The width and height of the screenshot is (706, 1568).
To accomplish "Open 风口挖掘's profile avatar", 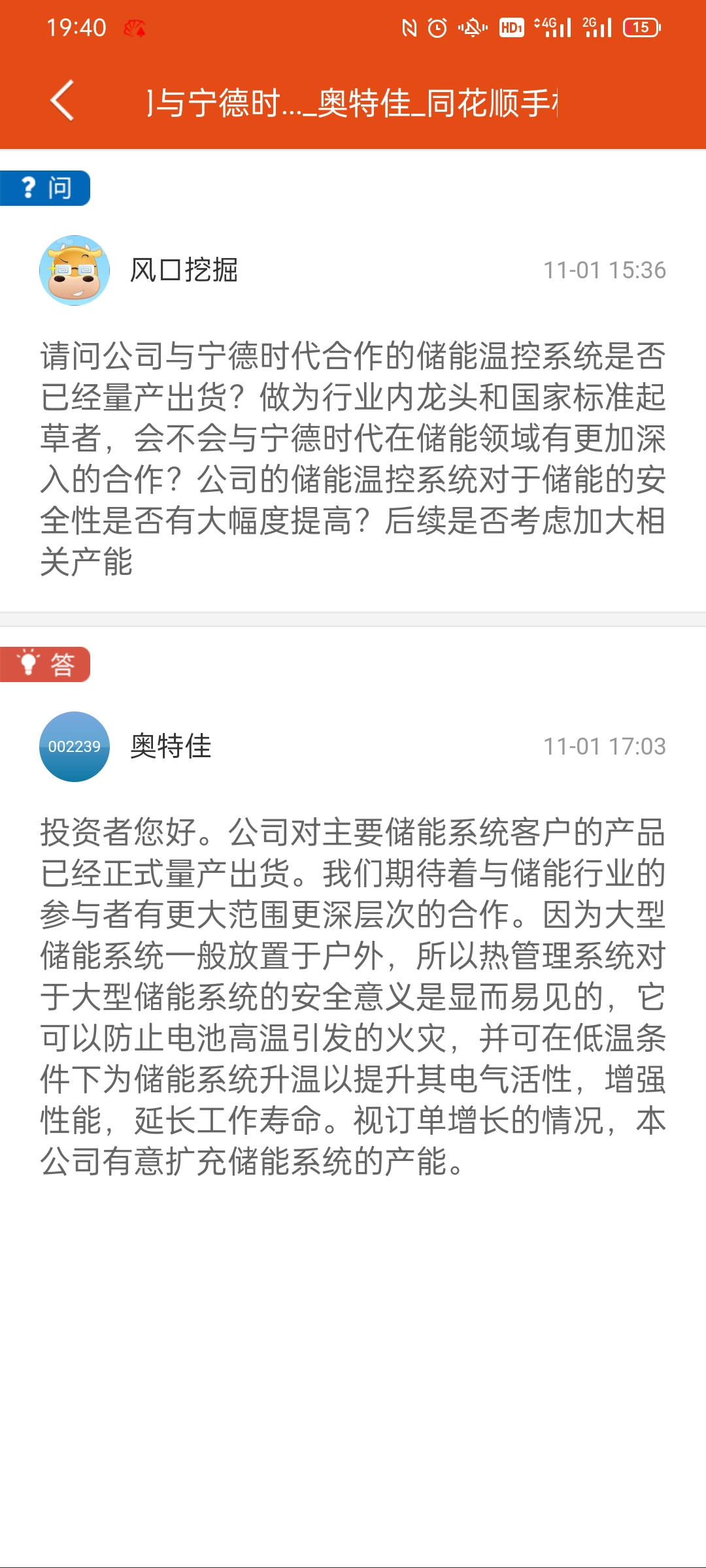I will [75, 270].
